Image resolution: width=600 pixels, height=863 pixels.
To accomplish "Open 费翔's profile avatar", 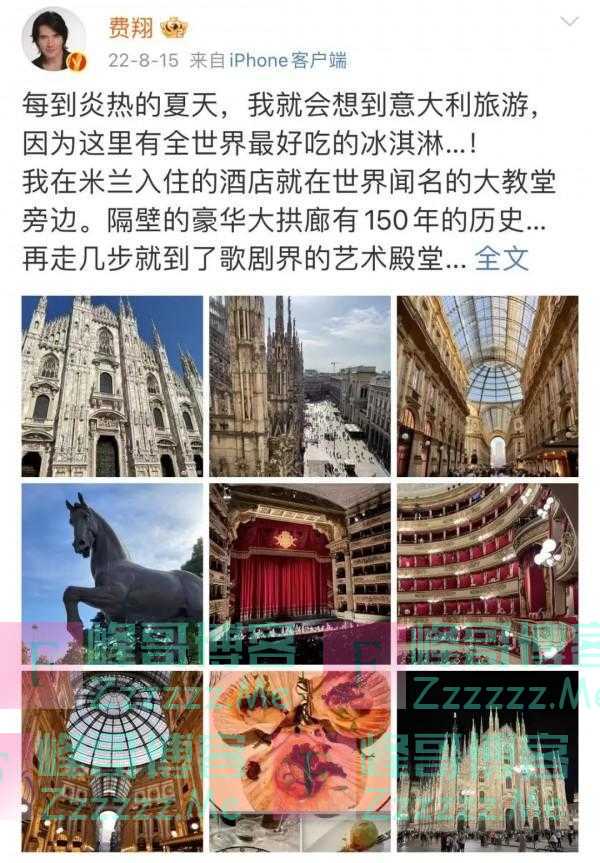I will [x=53, y=40].
